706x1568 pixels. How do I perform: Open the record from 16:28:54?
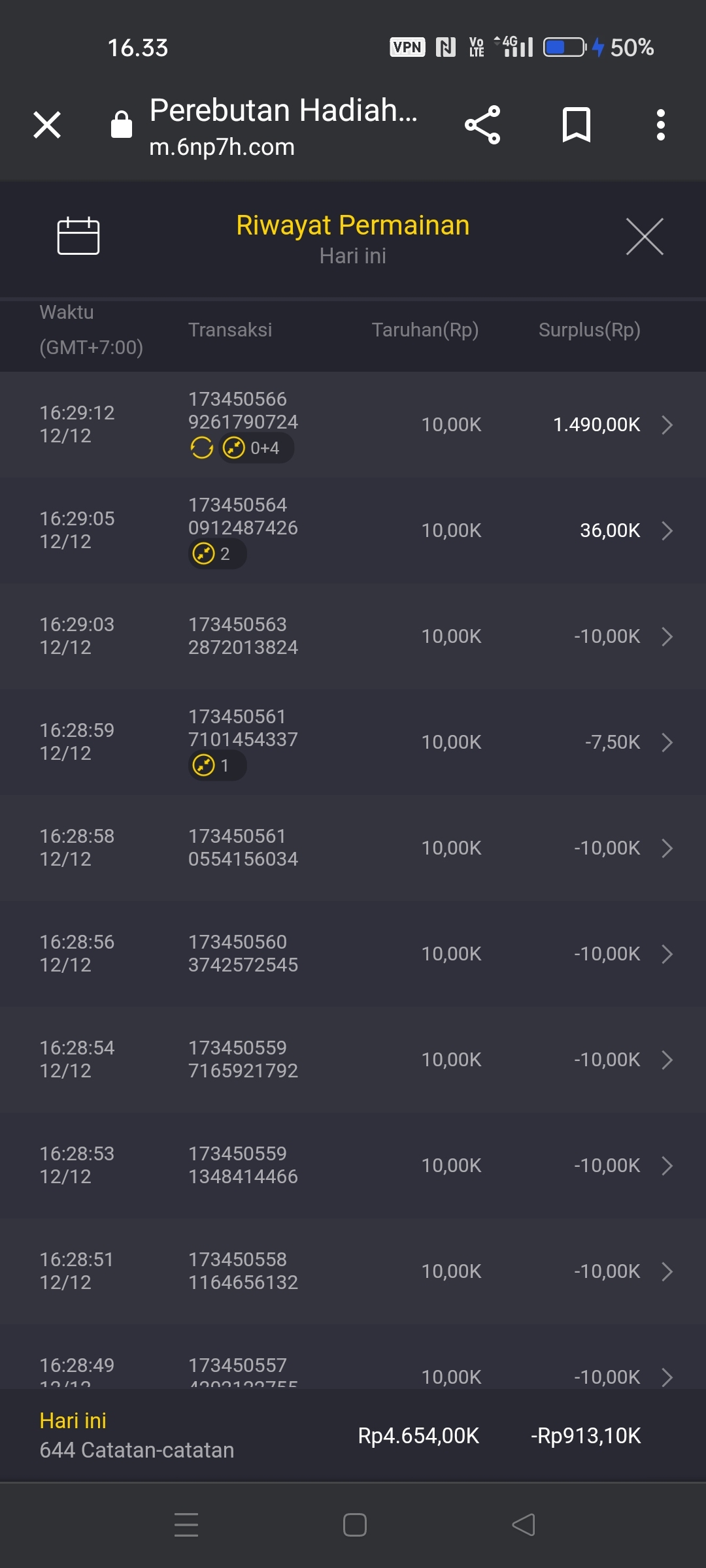[667, 1060]
